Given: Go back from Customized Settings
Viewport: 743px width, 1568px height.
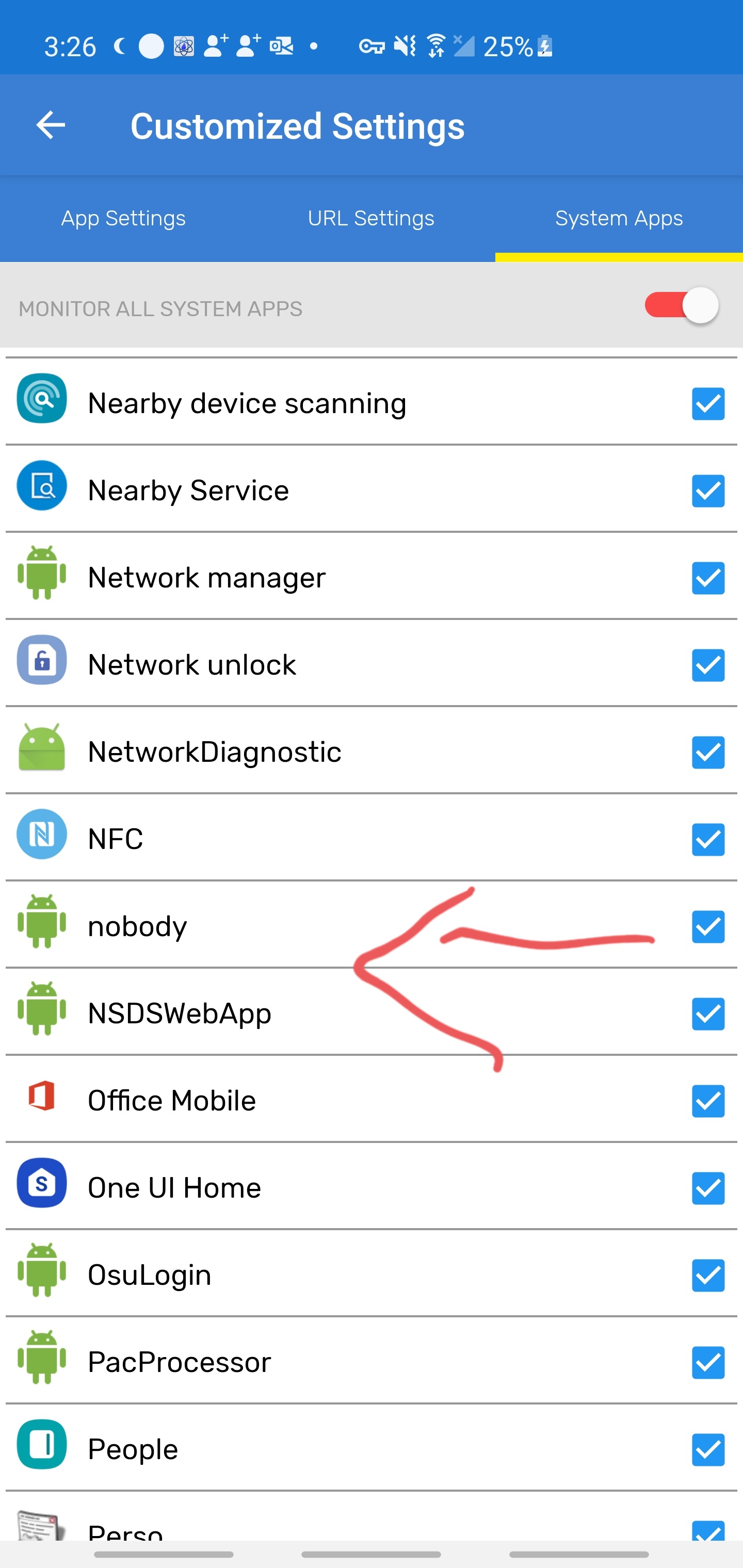Looking at the screenshot, I should pyautogui.click(x=51, y=125).
